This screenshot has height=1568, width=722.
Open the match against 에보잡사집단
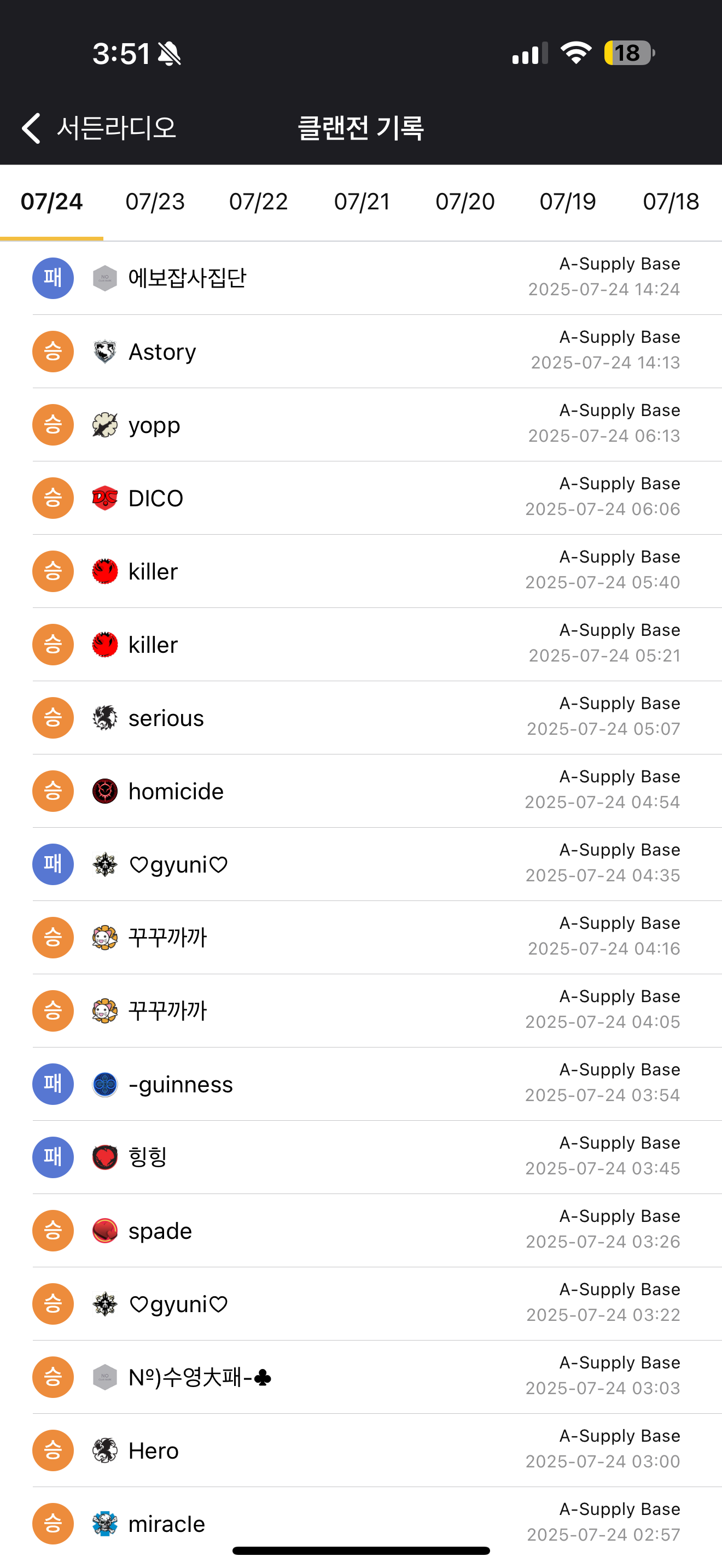coord(361,278)
